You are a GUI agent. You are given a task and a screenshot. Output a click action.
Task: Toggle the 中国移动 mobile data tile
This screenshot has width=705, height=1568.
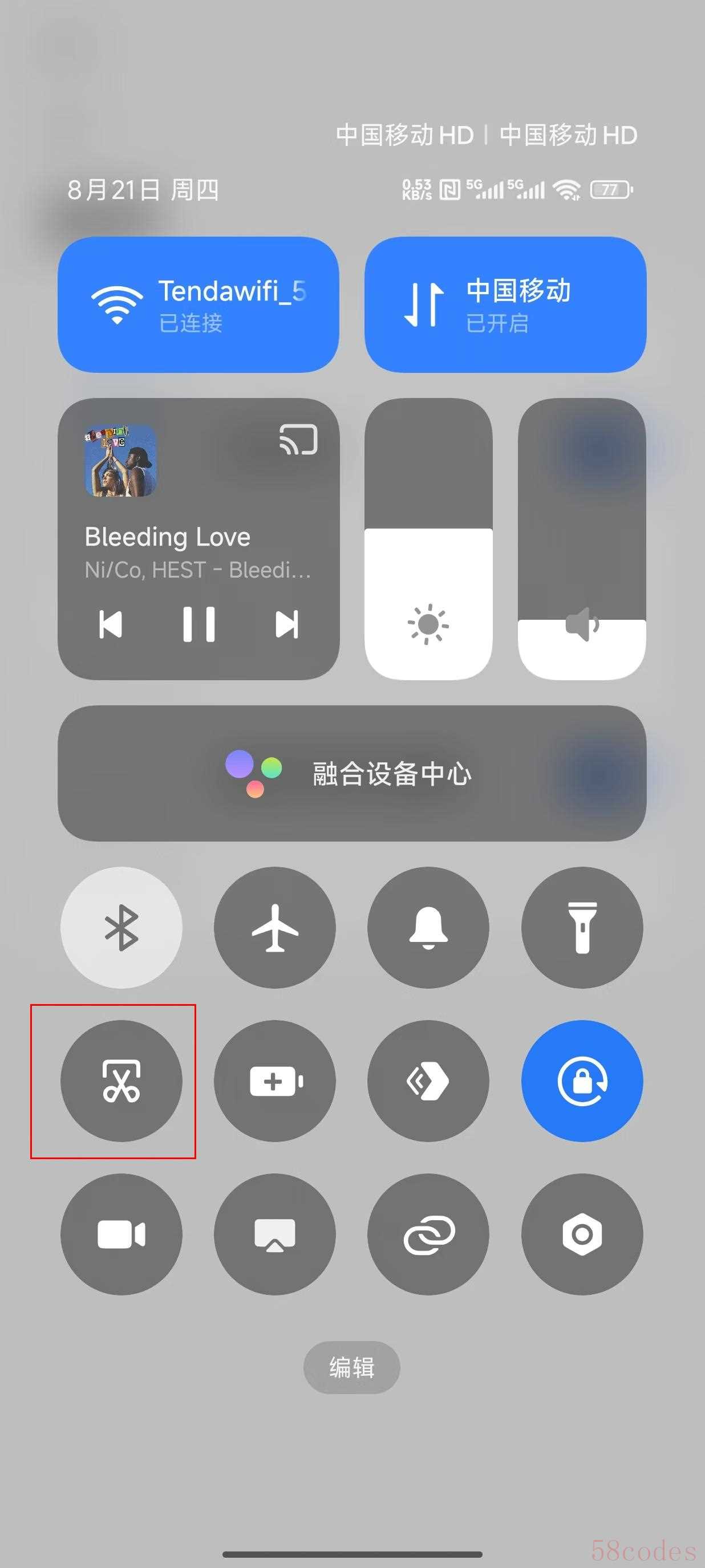pos(505,304)
